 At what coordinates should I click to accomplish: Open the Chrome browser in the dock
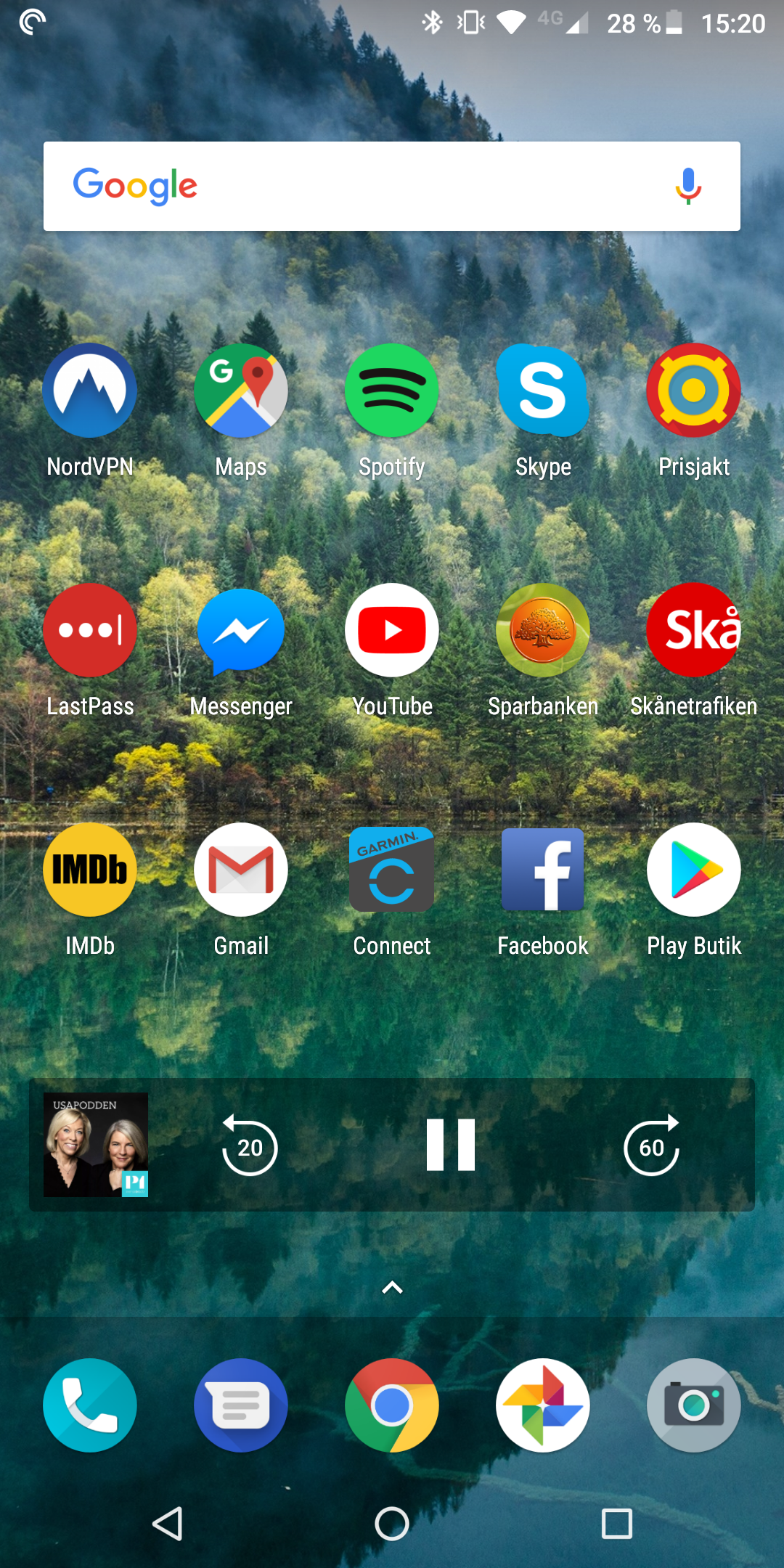point(392,1405)
